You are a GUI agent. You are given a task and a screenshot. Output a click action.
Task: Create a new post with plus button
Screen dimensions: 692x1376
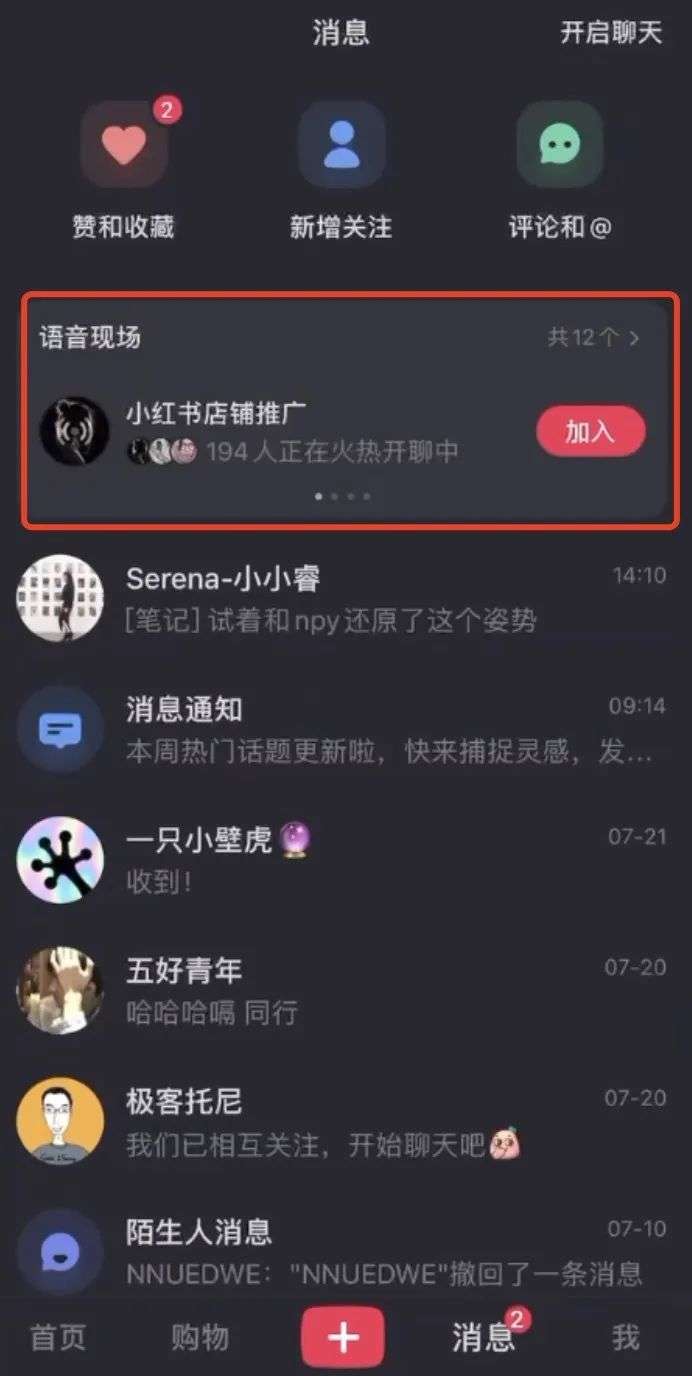click(343, 1337)
